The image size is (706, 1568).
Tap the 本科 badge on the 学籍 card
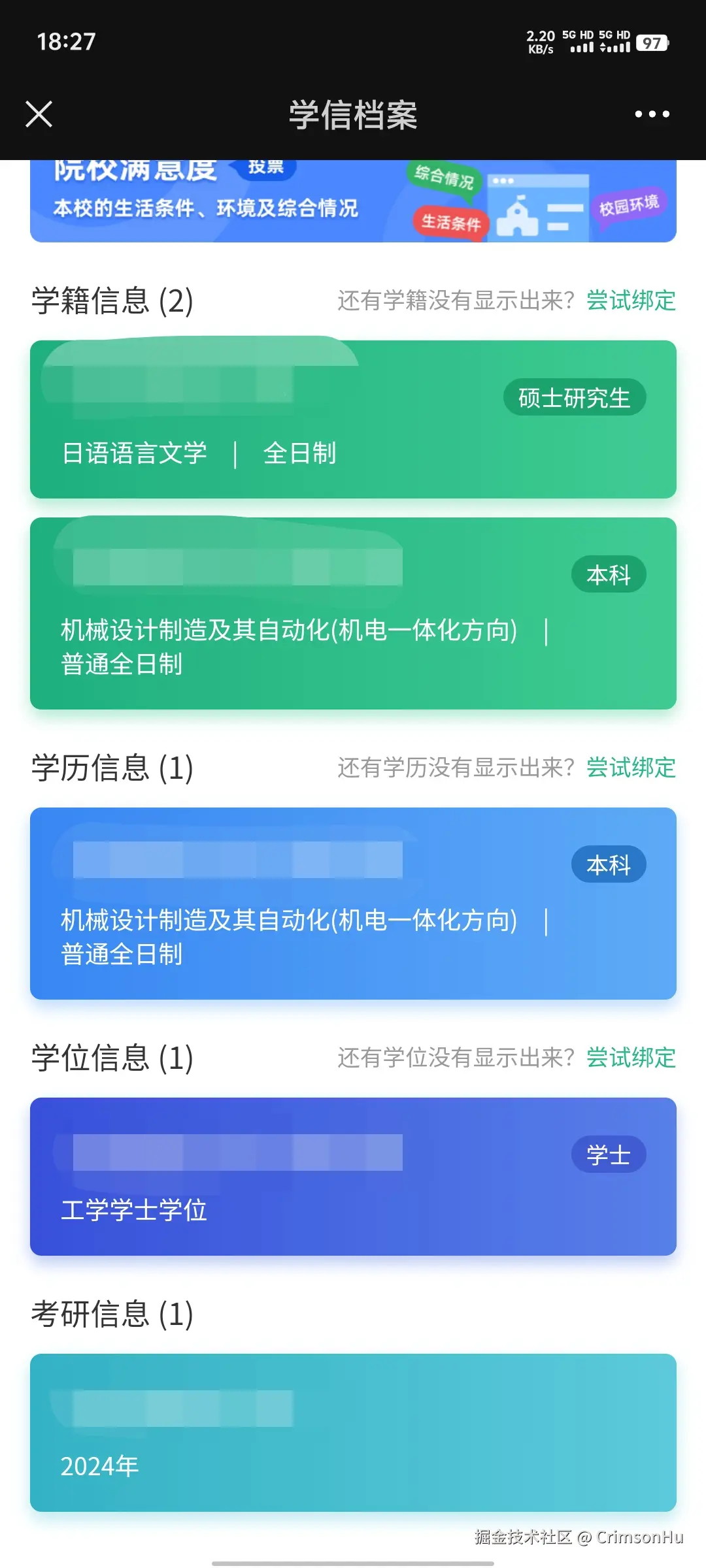pos(608,574)
